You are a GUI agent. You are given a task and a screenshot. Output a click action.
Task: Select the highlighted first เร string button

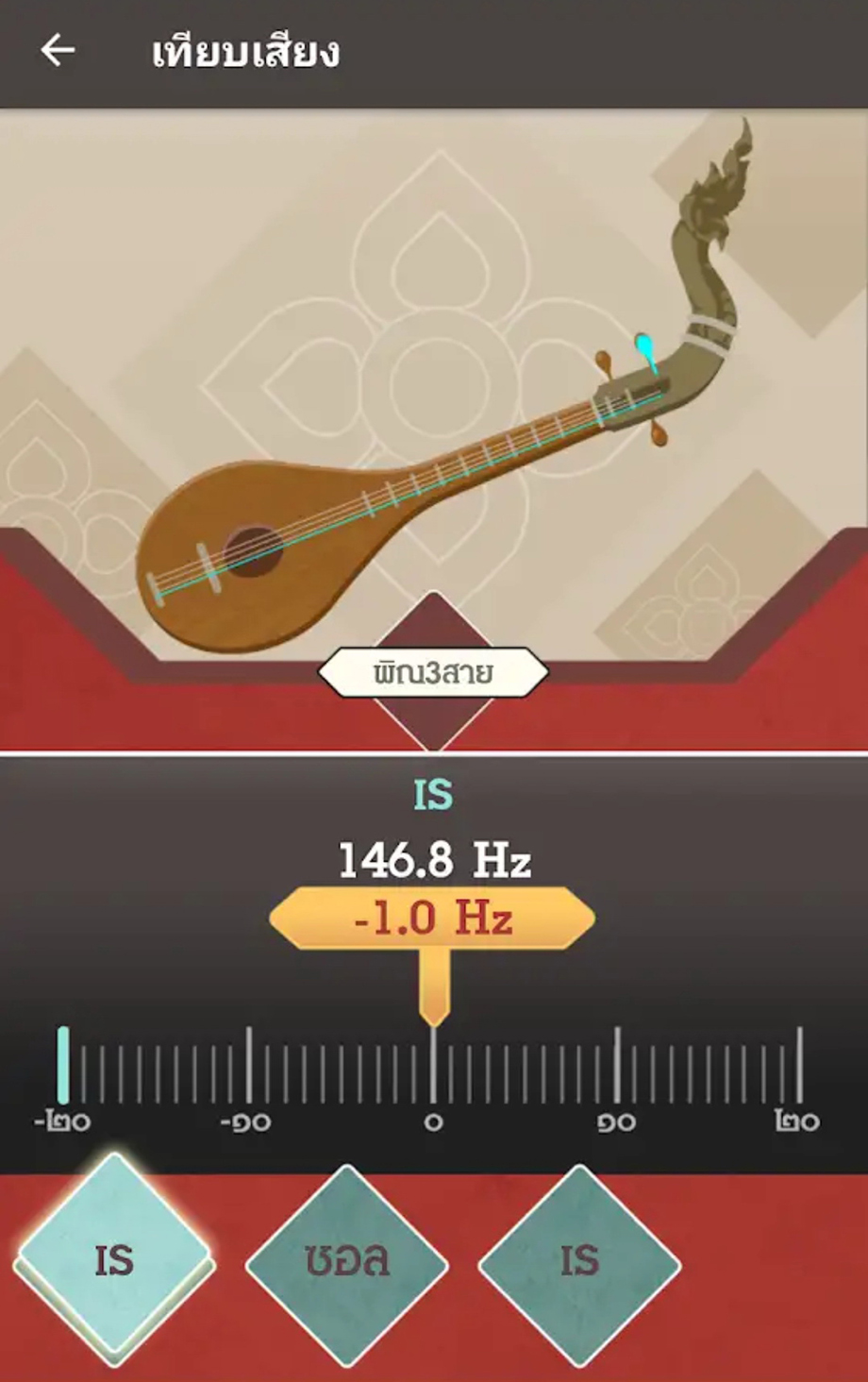point(114,1260)
